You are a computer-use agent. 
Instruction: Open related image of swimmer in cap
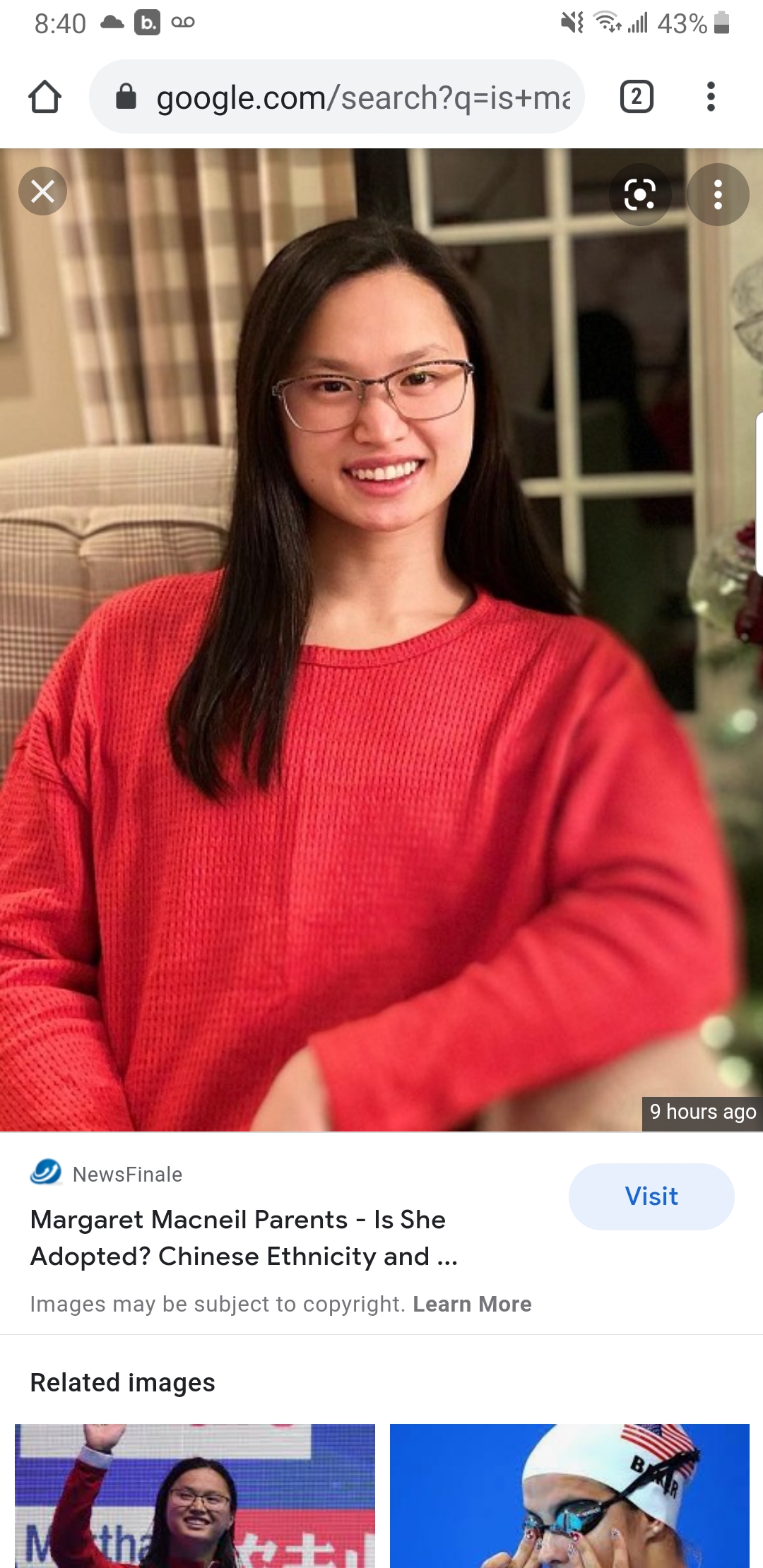[x=569, y=1495]
